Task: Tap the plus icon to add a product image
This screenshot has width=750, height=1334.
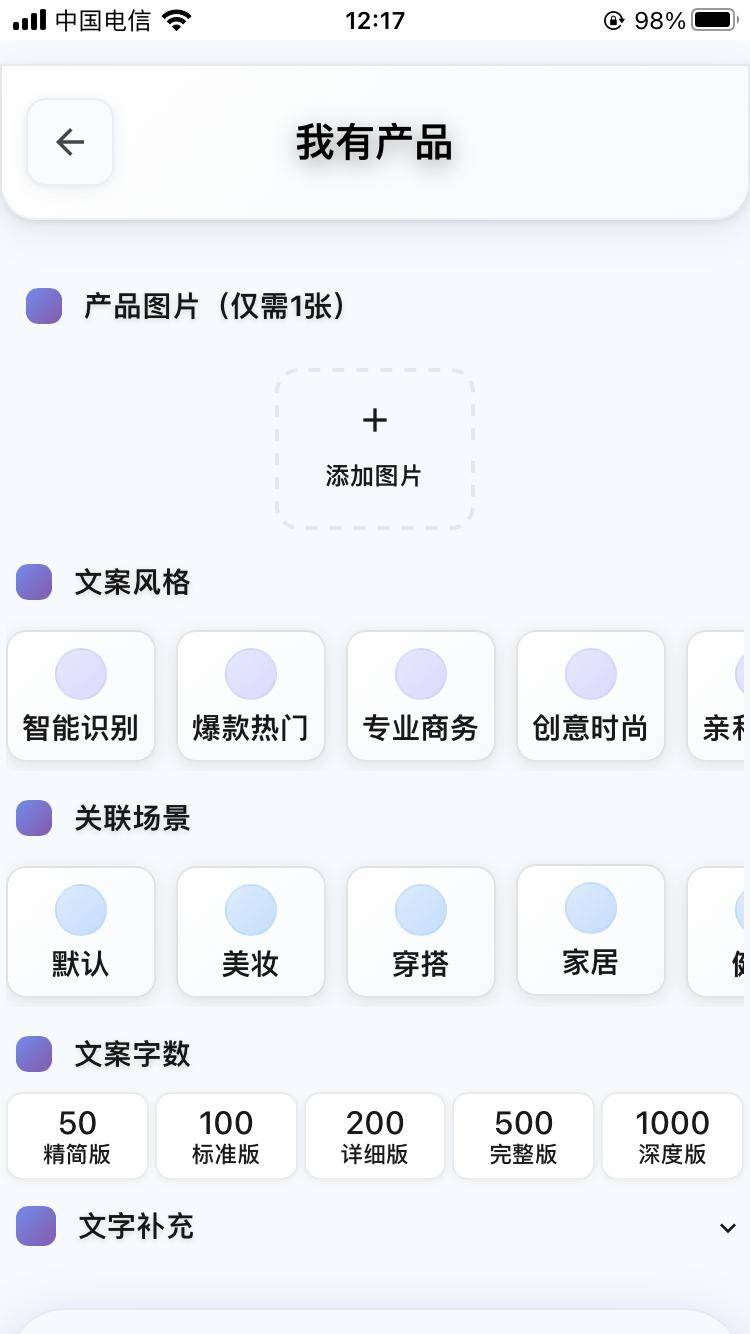Action: (375, 420)
